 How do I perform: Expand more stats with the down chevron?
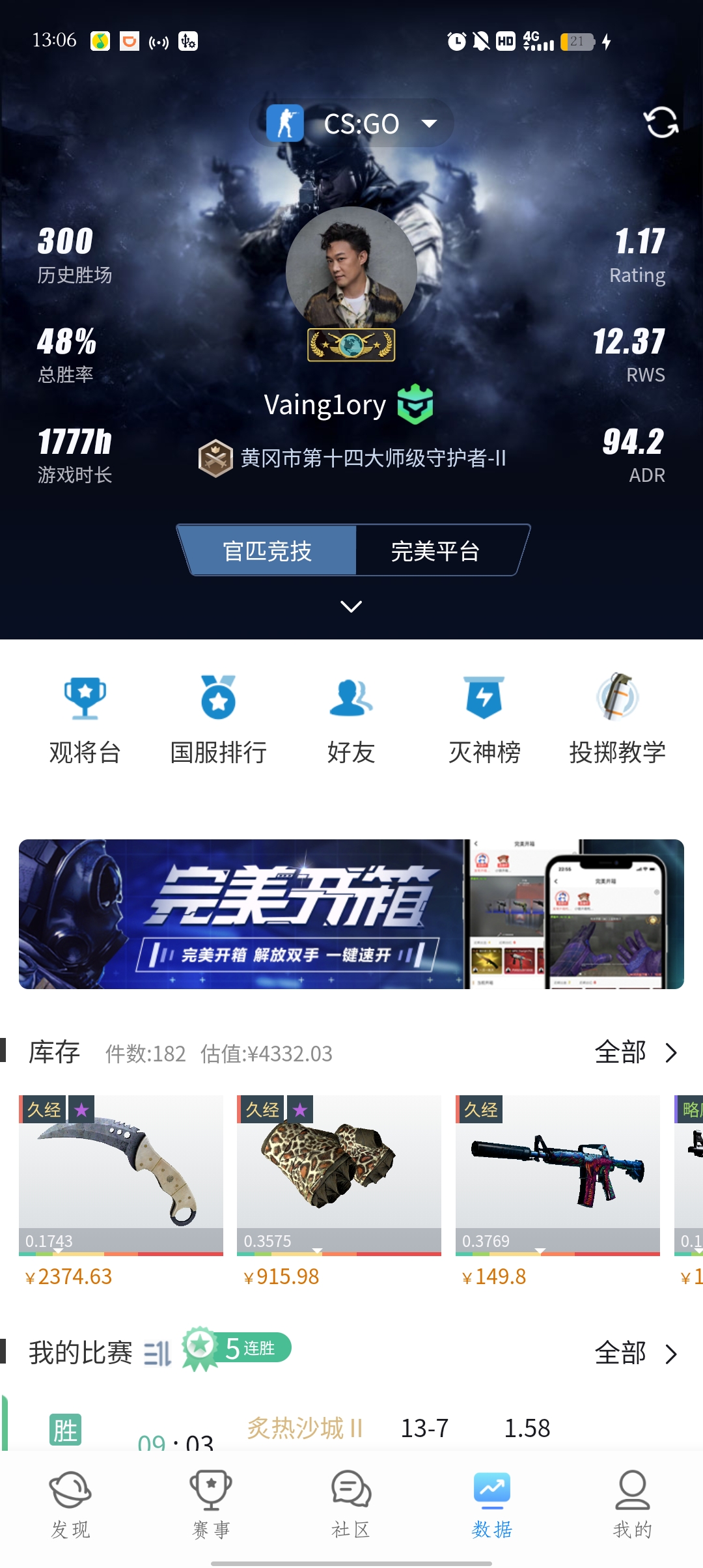pos(351,607)
